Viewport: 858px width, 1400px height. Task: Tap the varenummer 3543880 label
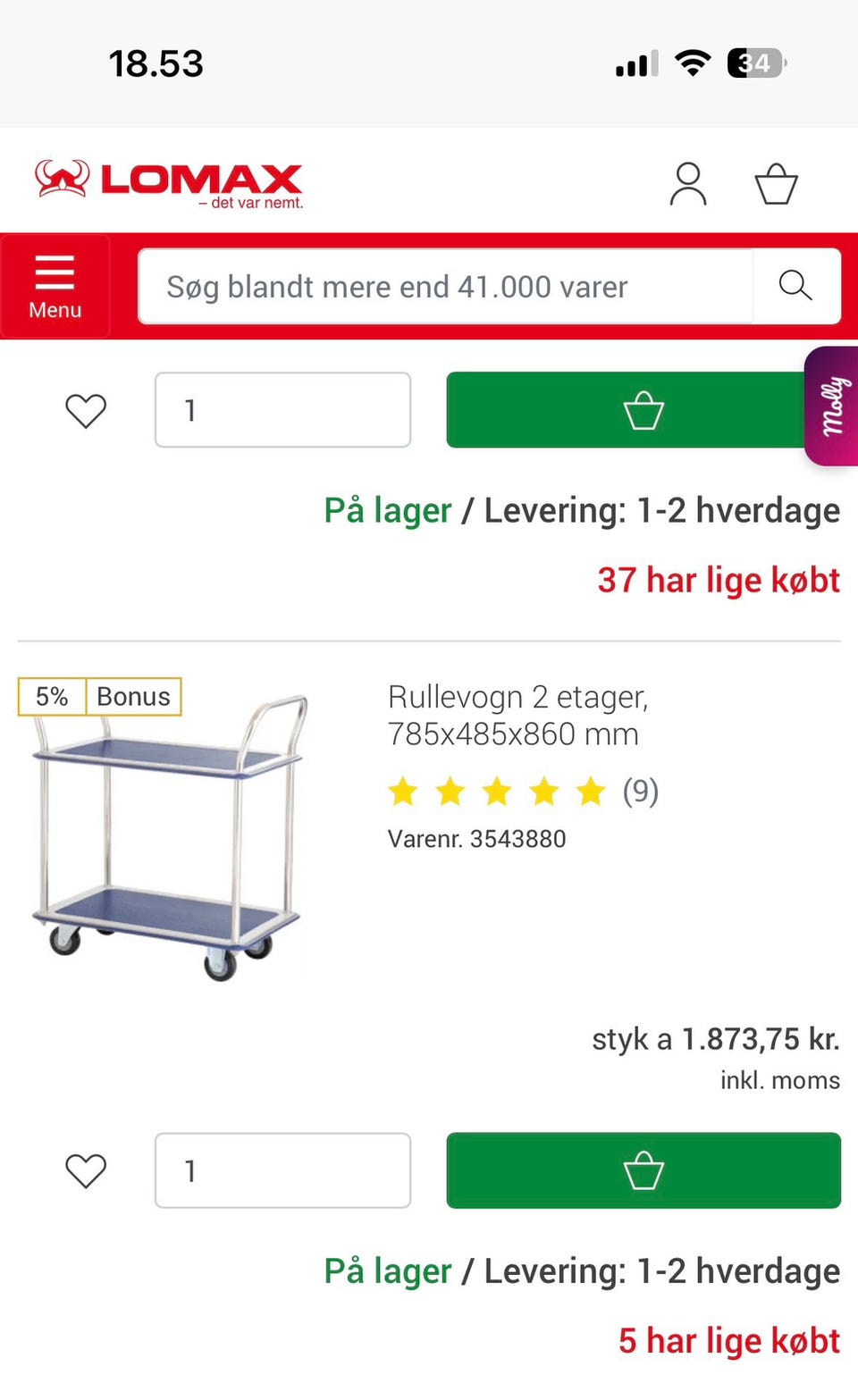(x=476, y=838)
